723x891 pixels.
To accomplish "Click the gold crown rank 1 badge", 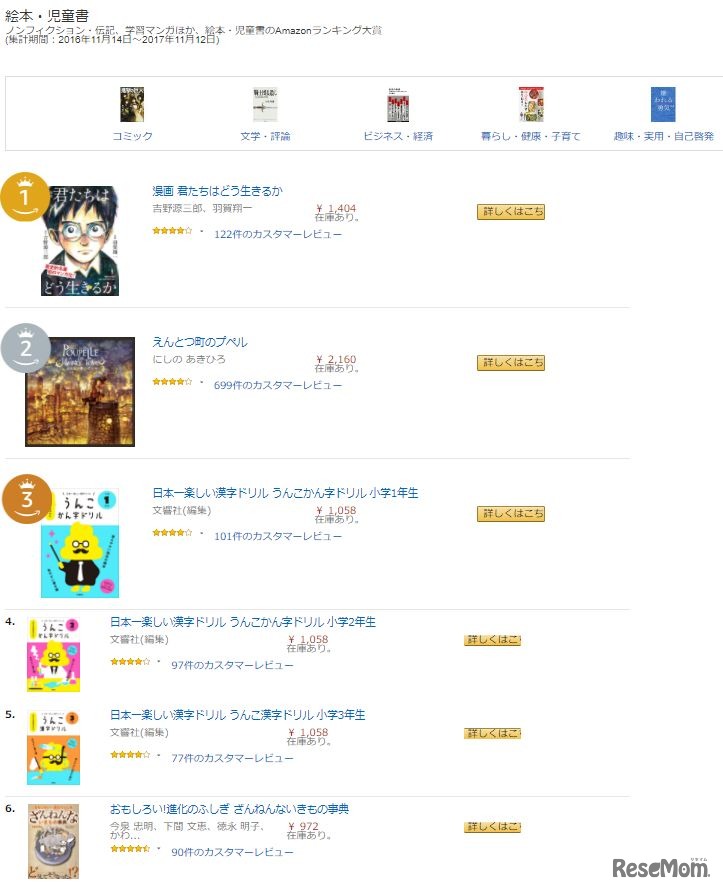I will click(x=23, y=198).
